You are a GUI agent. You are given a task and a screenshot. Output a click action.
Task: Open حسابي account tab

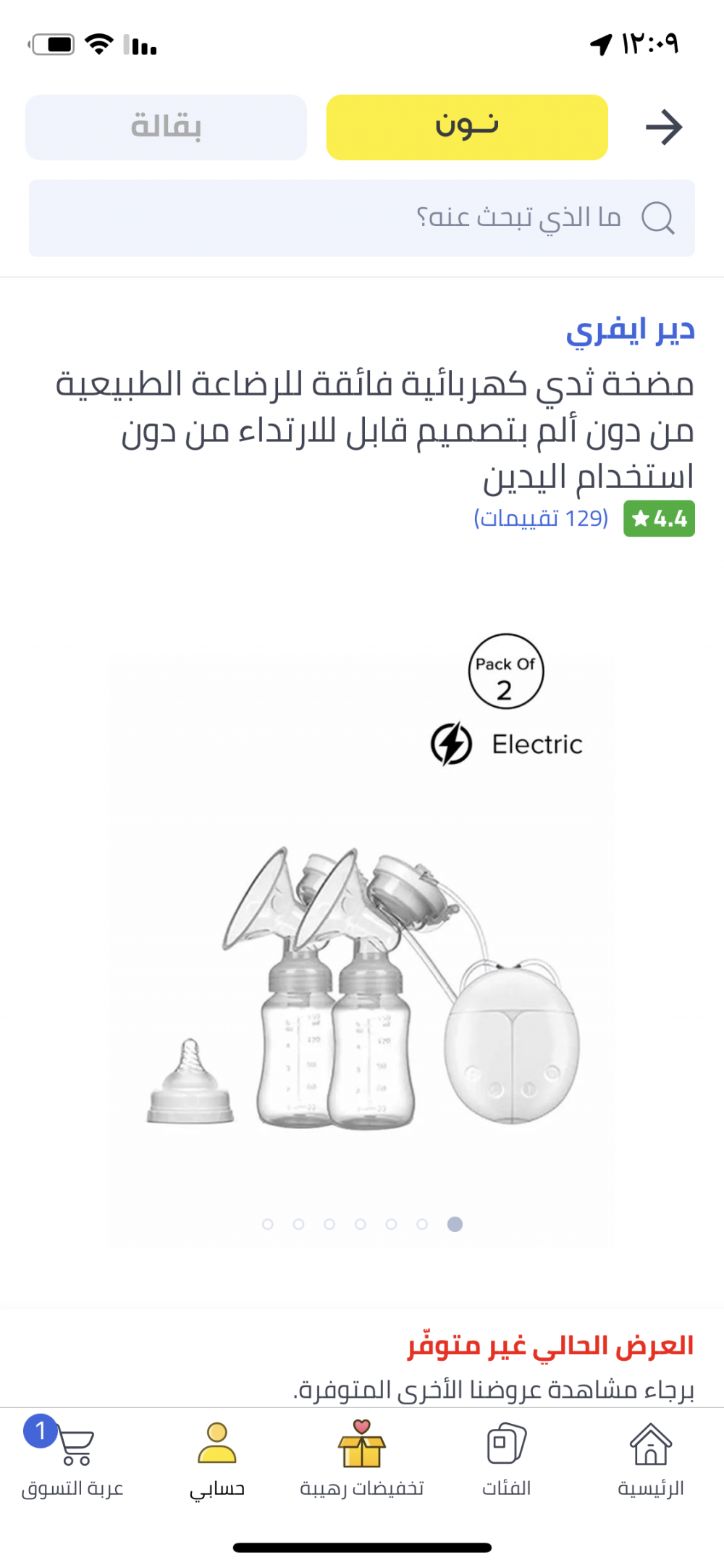pos(217,1459)
